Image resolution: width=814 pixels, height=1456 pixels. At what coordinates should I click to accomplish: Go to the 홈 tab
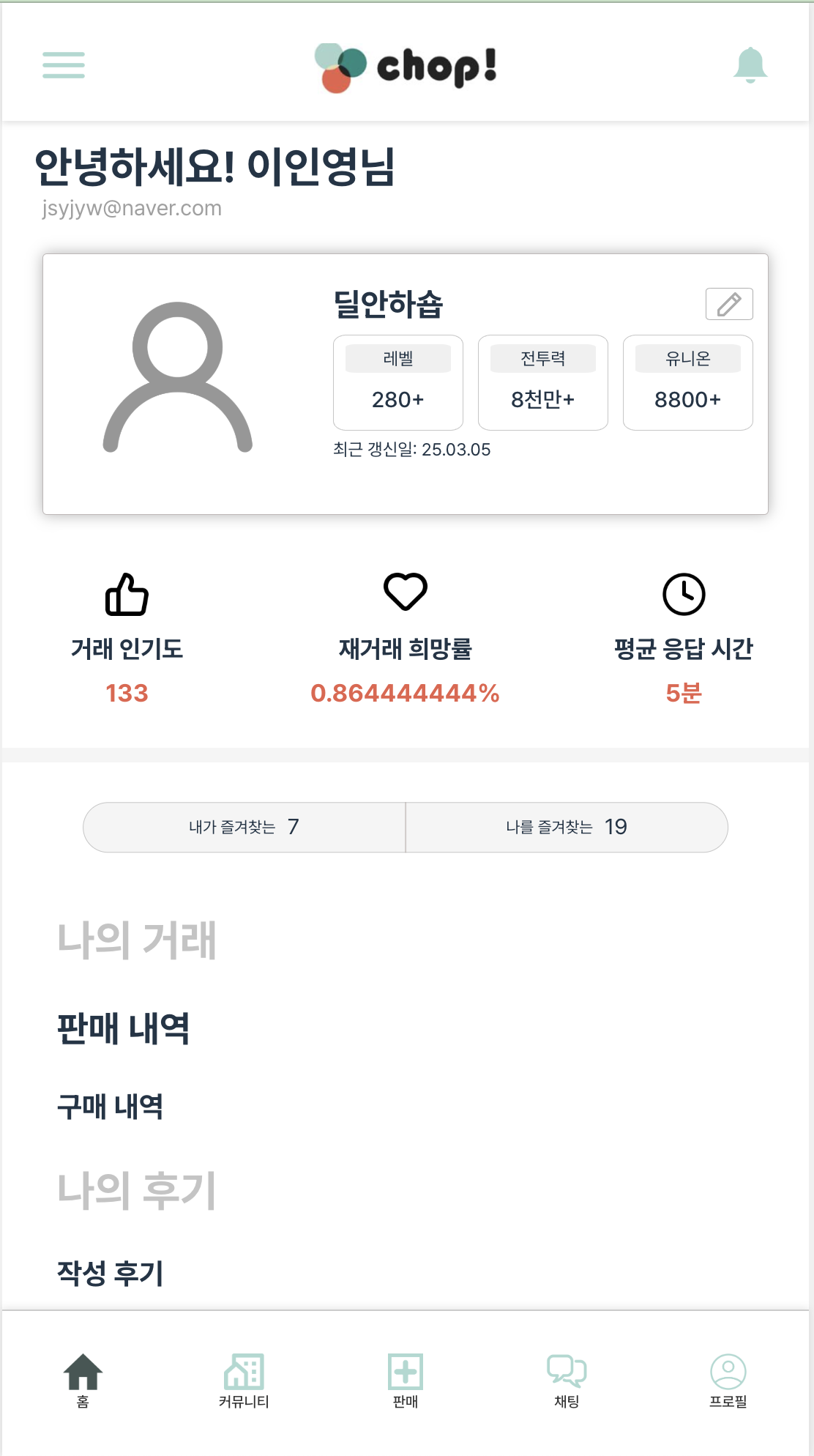pyautogui.click(x=83, y=1380)
